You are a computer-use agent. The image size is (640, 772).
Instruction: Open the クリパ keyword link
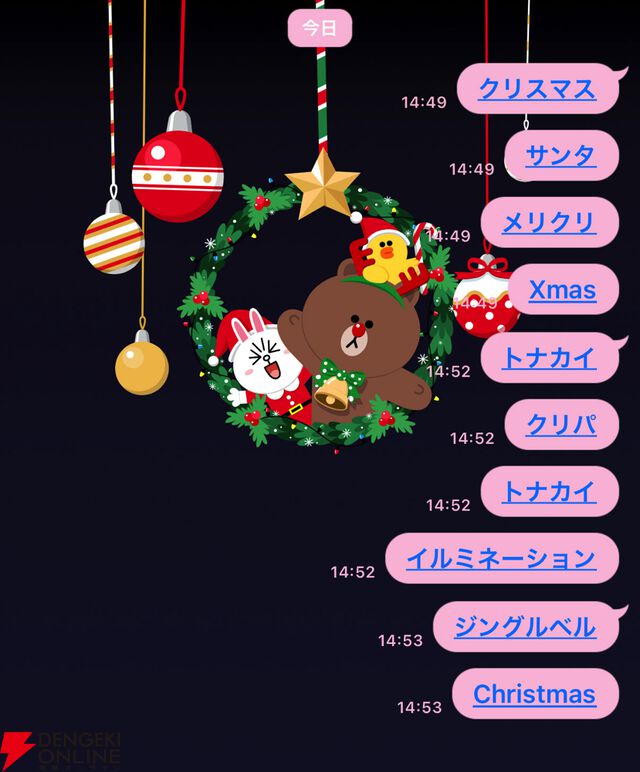[561, 425]
